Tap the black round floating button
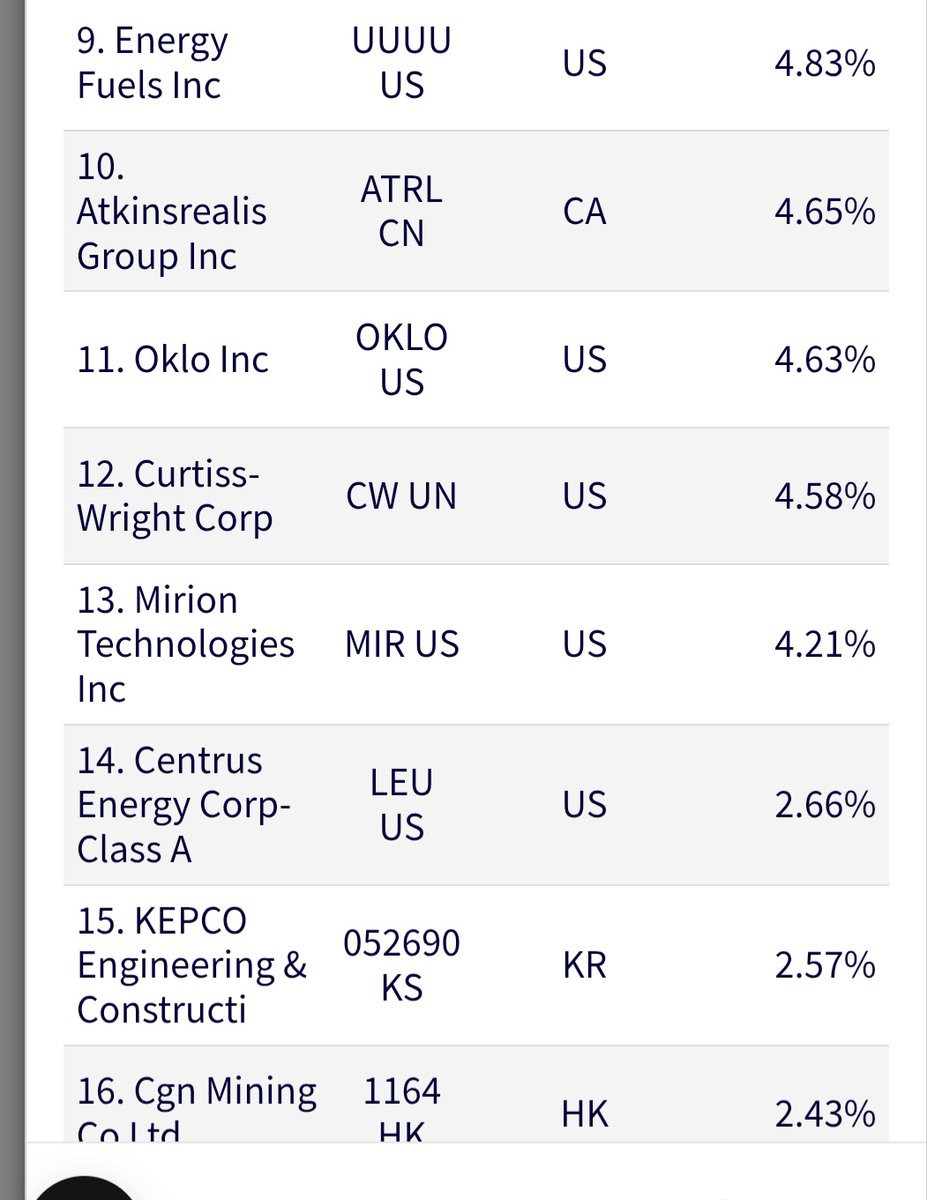 pos(84,1188)
